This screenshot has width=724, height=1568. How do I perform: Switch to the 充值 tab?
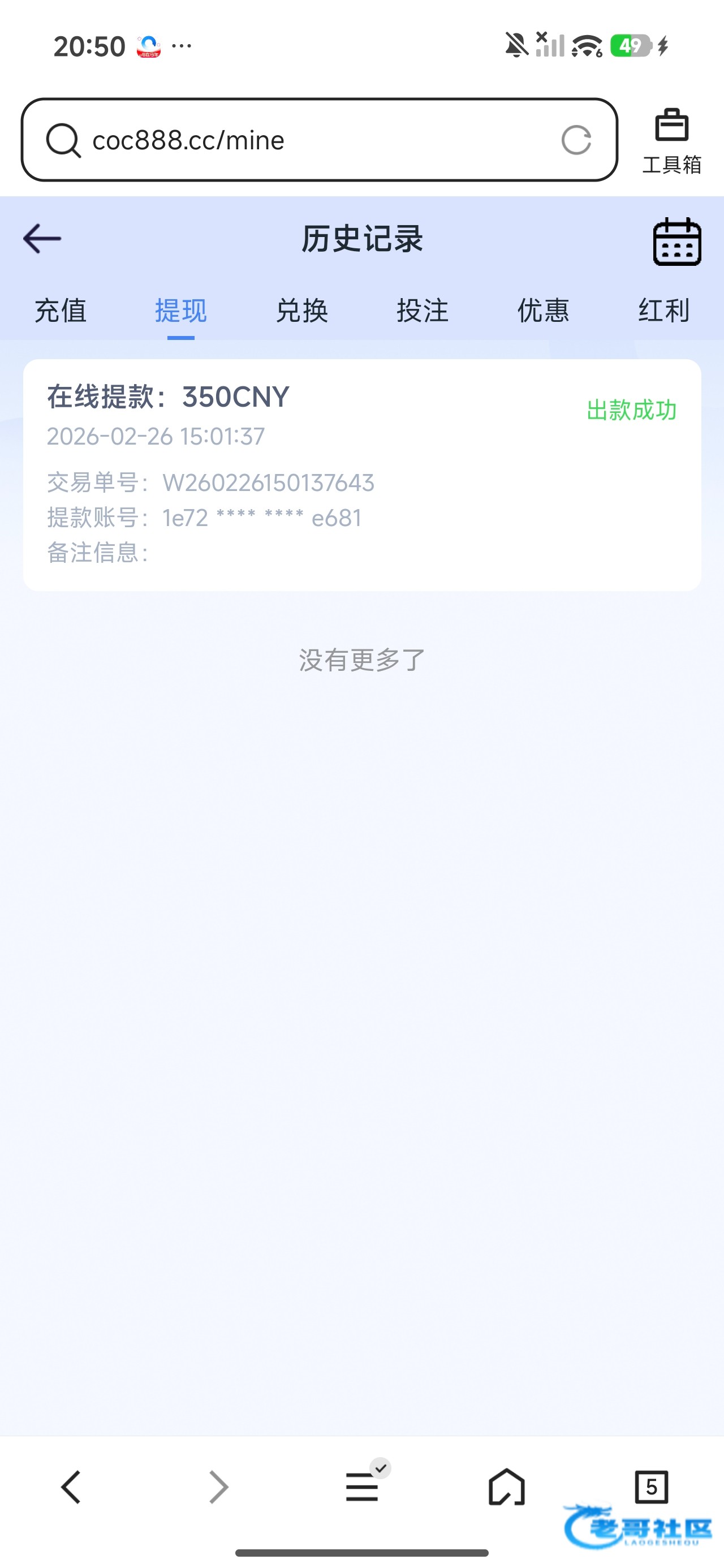[x=61, y=311]
